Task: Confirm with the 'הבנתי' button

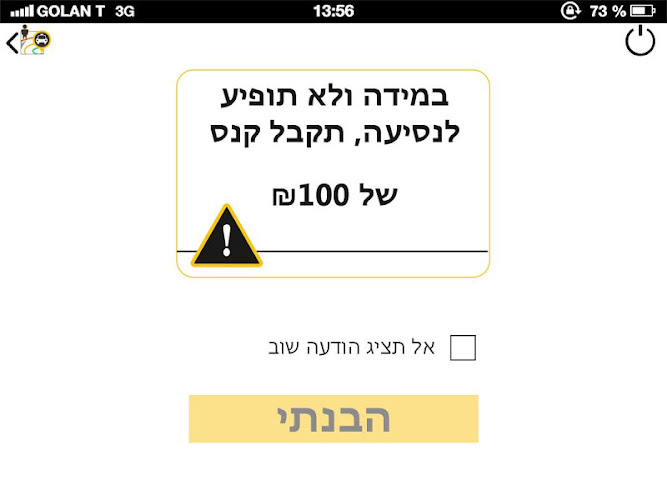Action: coord(333,419)
